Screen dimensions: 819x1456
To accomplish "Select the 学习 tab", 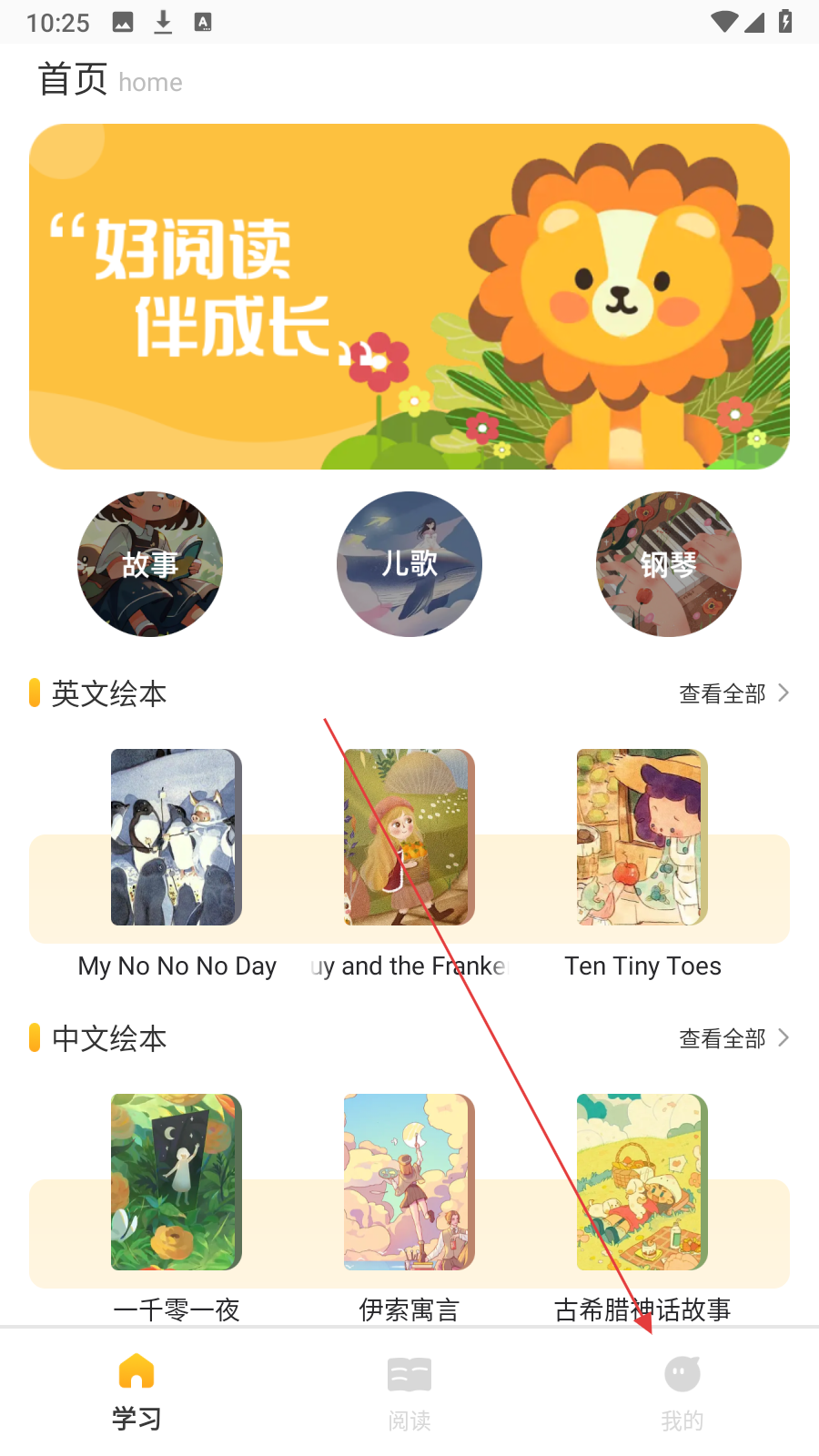I will coord(136,1392).
